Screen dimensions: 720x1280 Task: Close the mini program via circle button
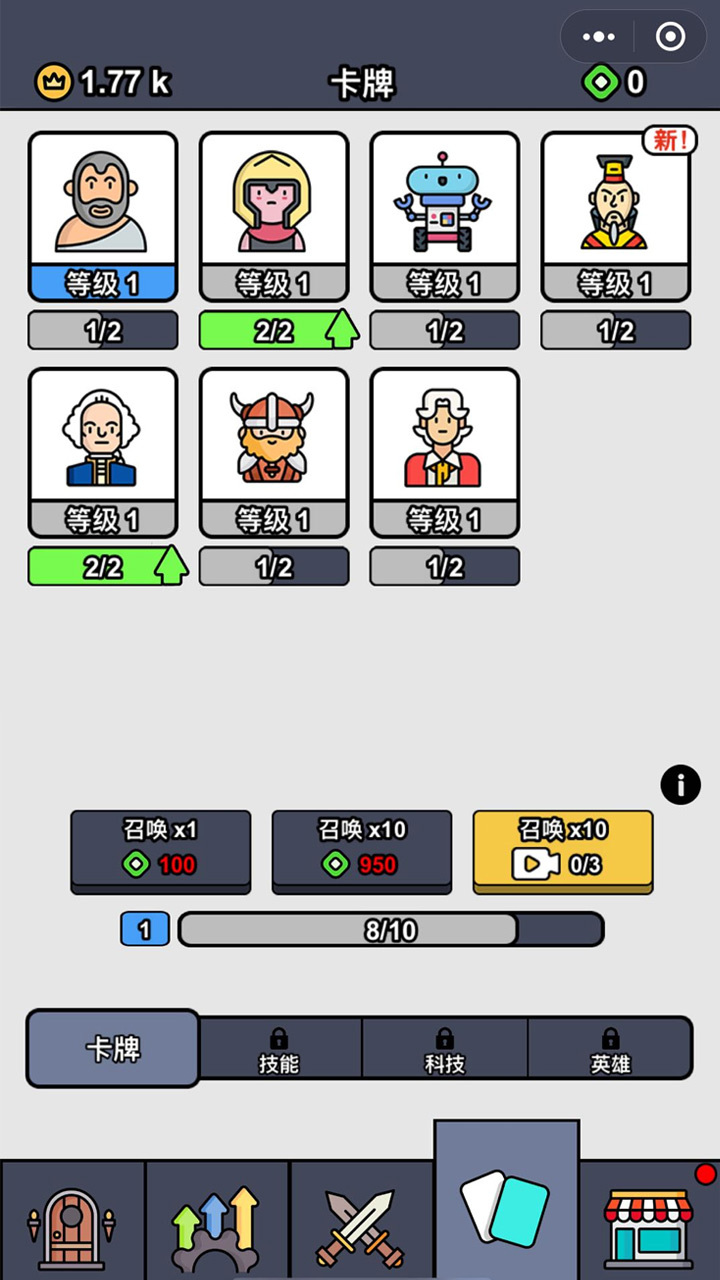tap(670, 37)
